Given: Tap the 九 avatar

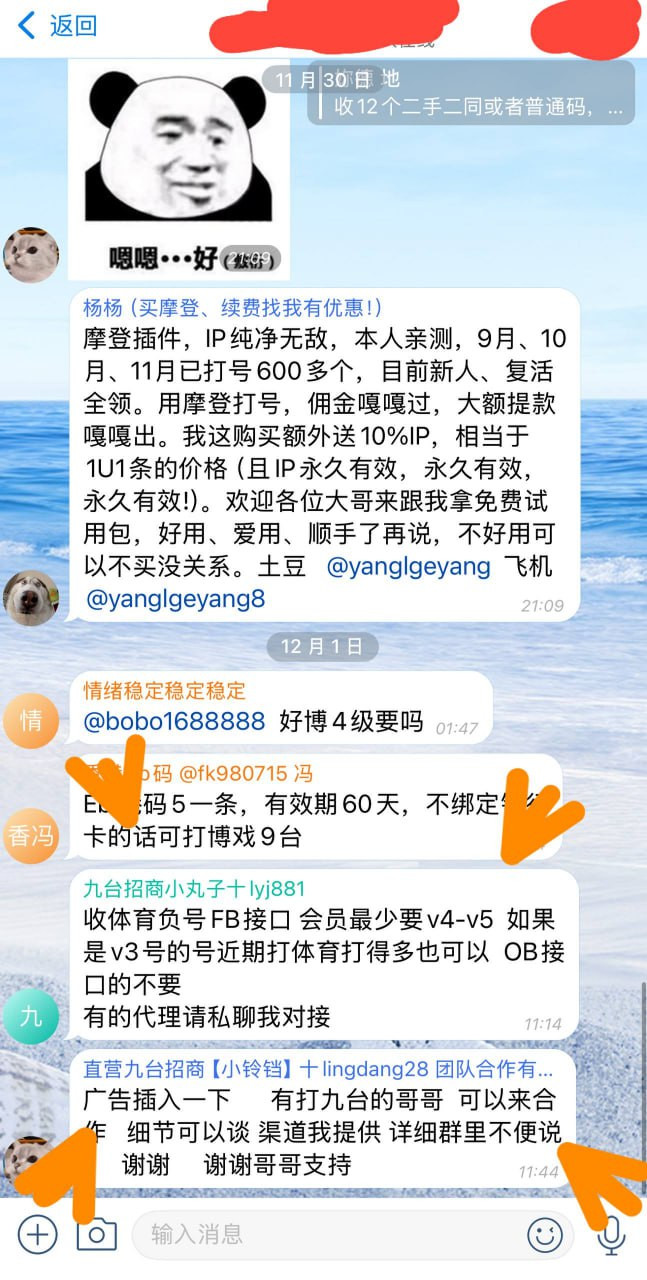Looking at the screenshot, I should (31, 1016).
